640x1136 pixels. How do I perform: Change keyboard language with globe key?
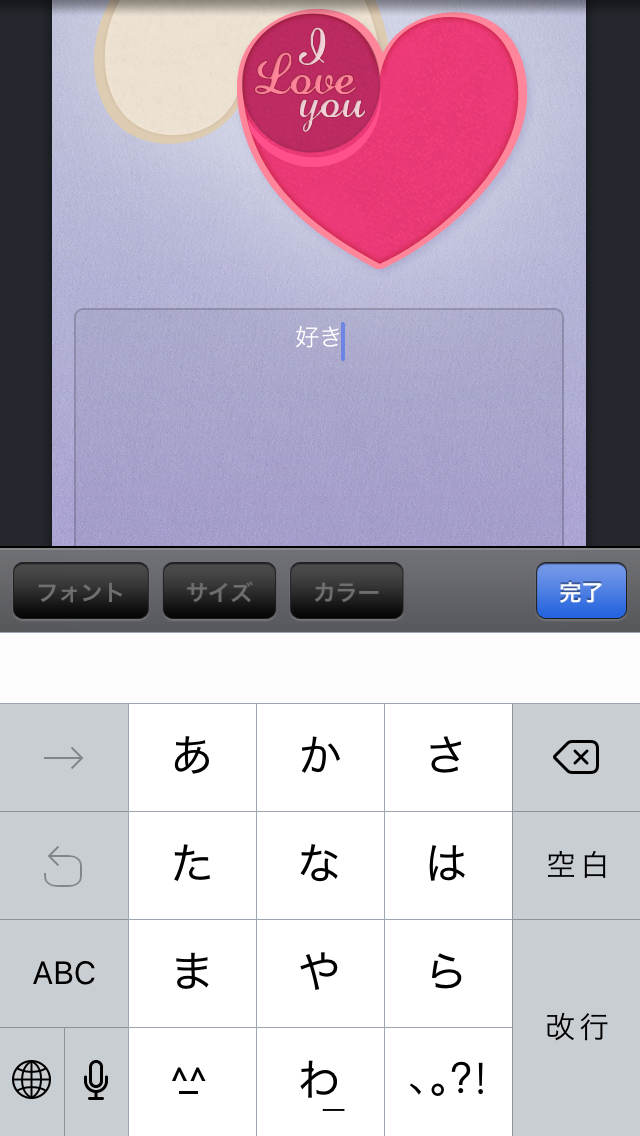(x=32, y=1080)
